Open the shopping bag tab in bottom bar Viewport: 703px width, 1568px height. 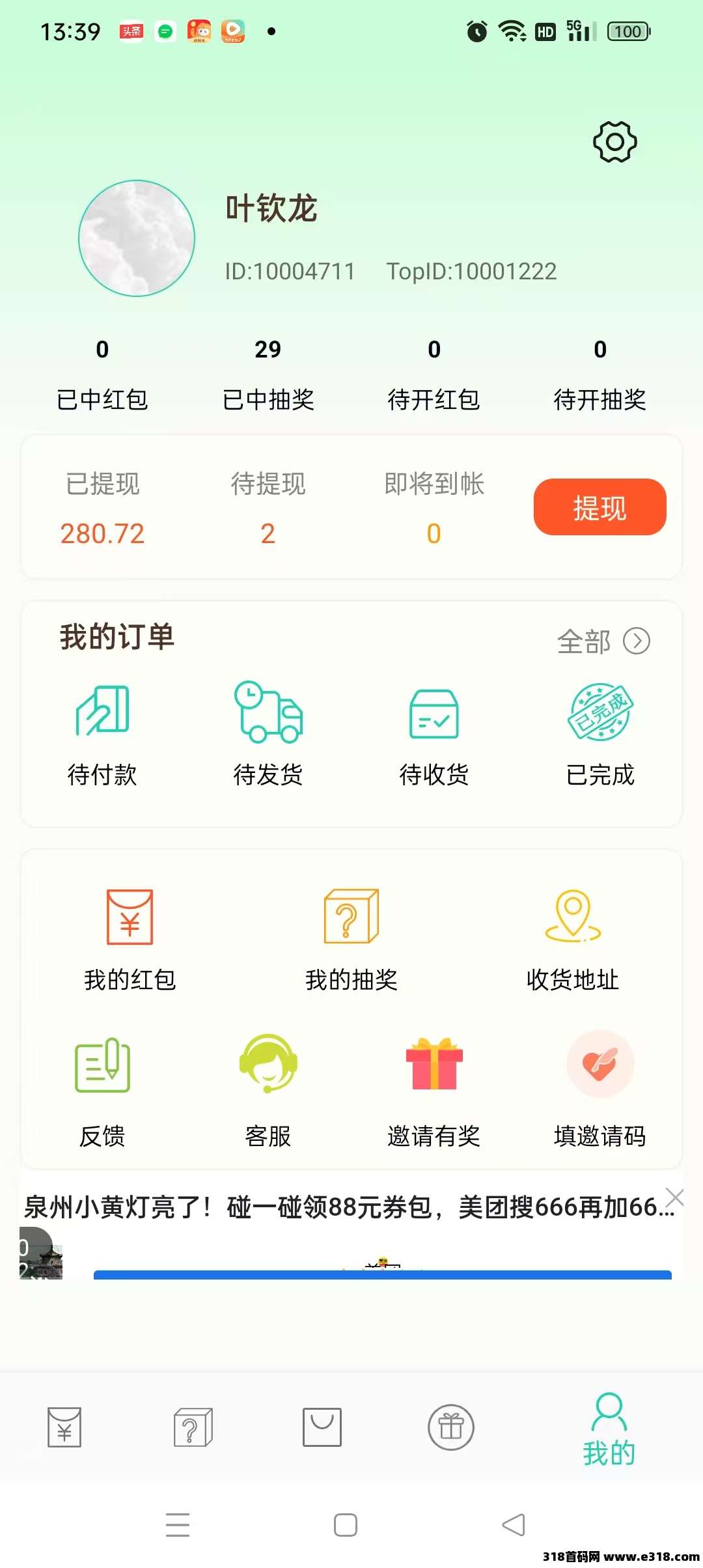[x=322, y=1428]
